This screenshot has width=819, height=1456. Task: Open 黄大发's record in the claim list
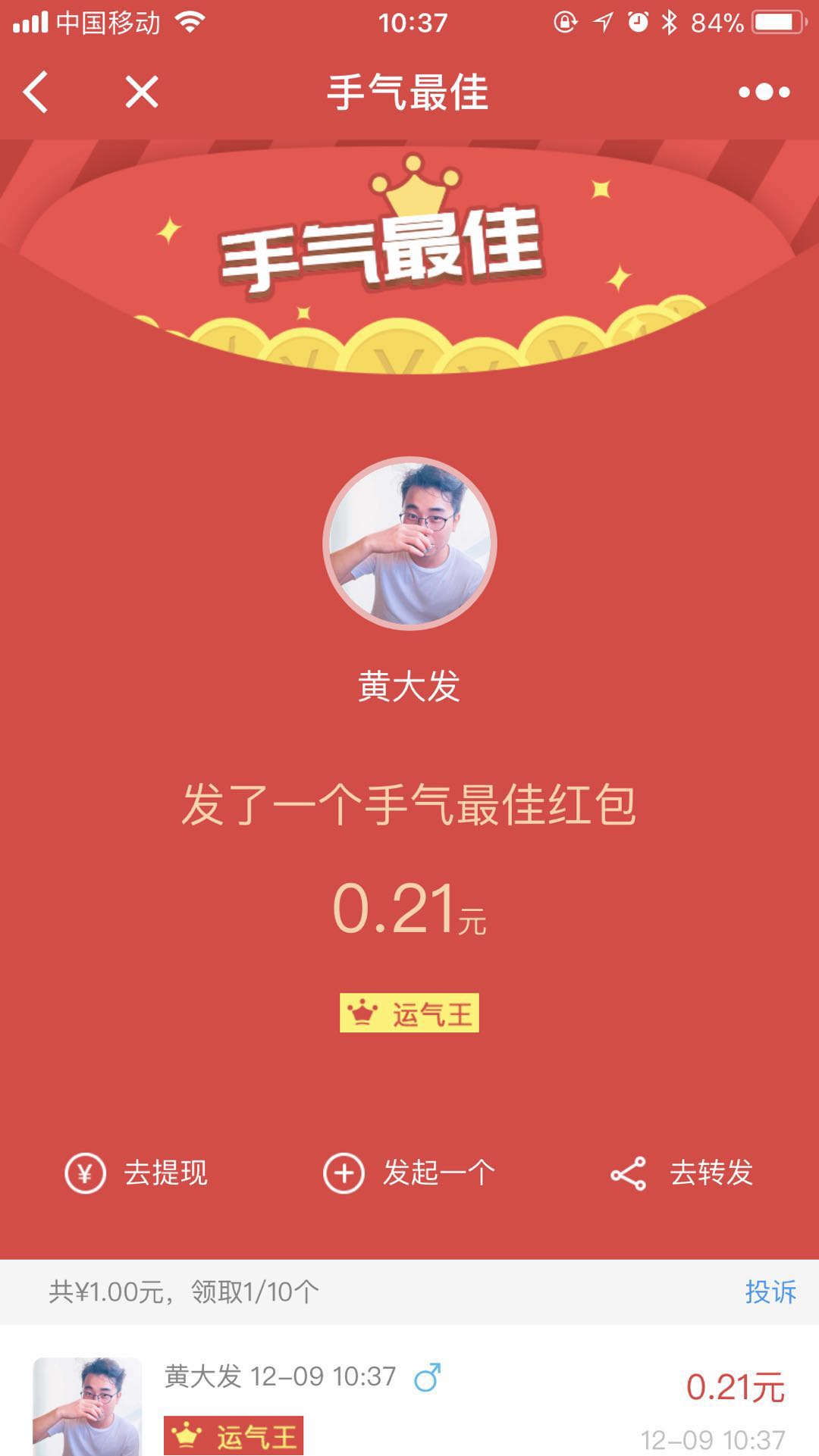tap(409, 1402)
